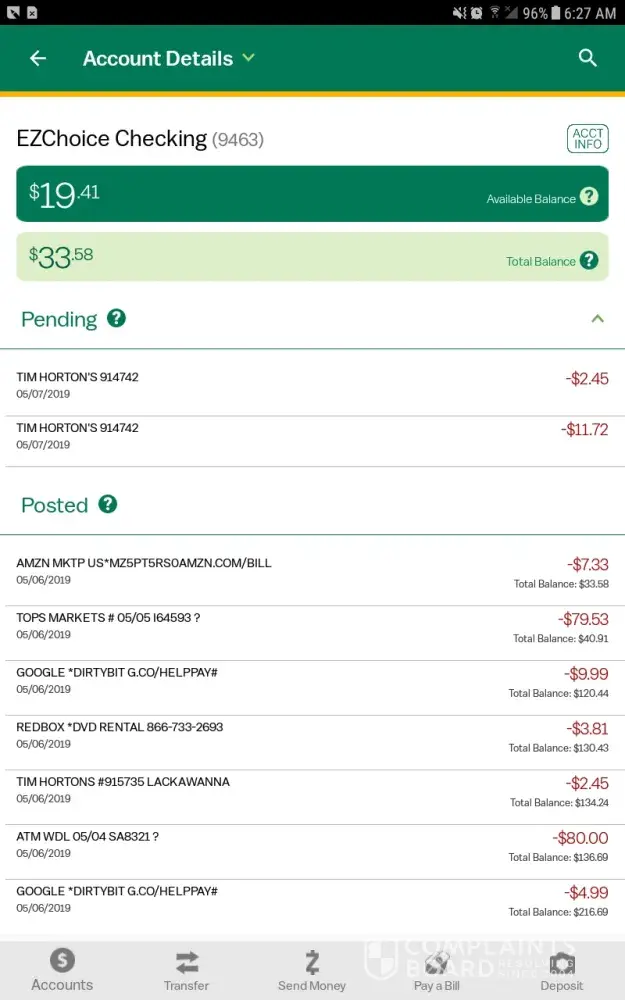Open the Deposit tab
This screenshot has height=1000, width=625.
pos(562,970)
